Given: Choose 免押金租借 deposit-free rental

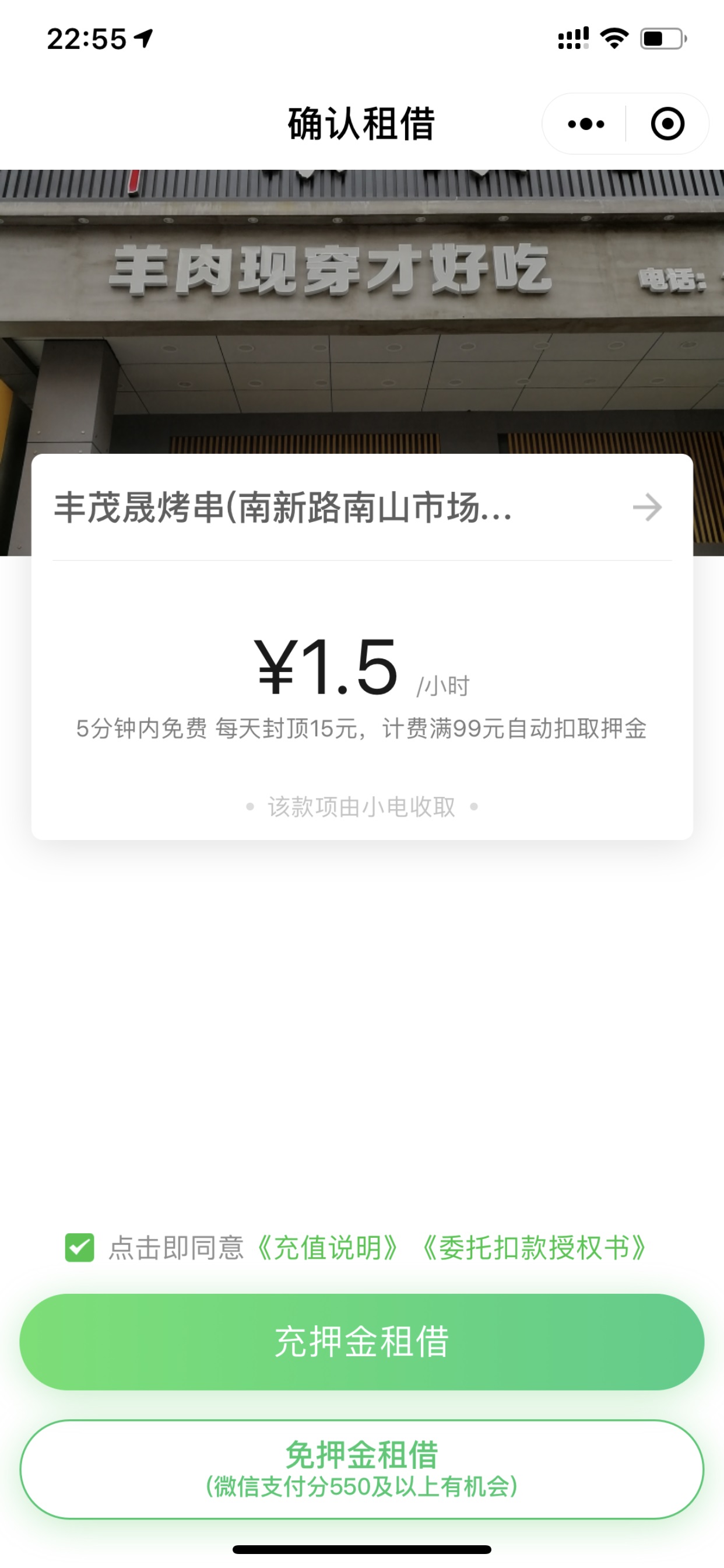Looking at the screenshot, I should coord(362,1469).
